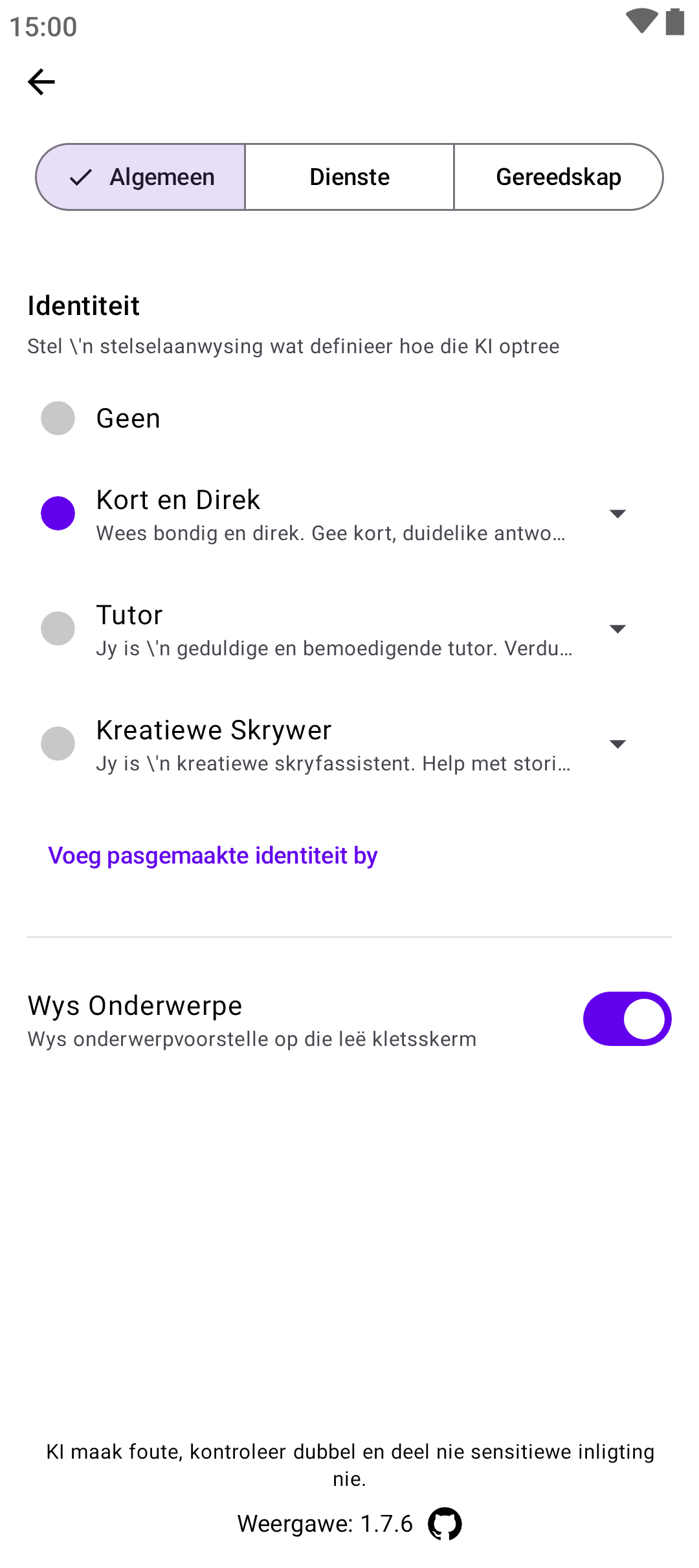This screenshot has height=1568, width=699.
Task: Switch to the Dienste tab
Action: [349, 177]
